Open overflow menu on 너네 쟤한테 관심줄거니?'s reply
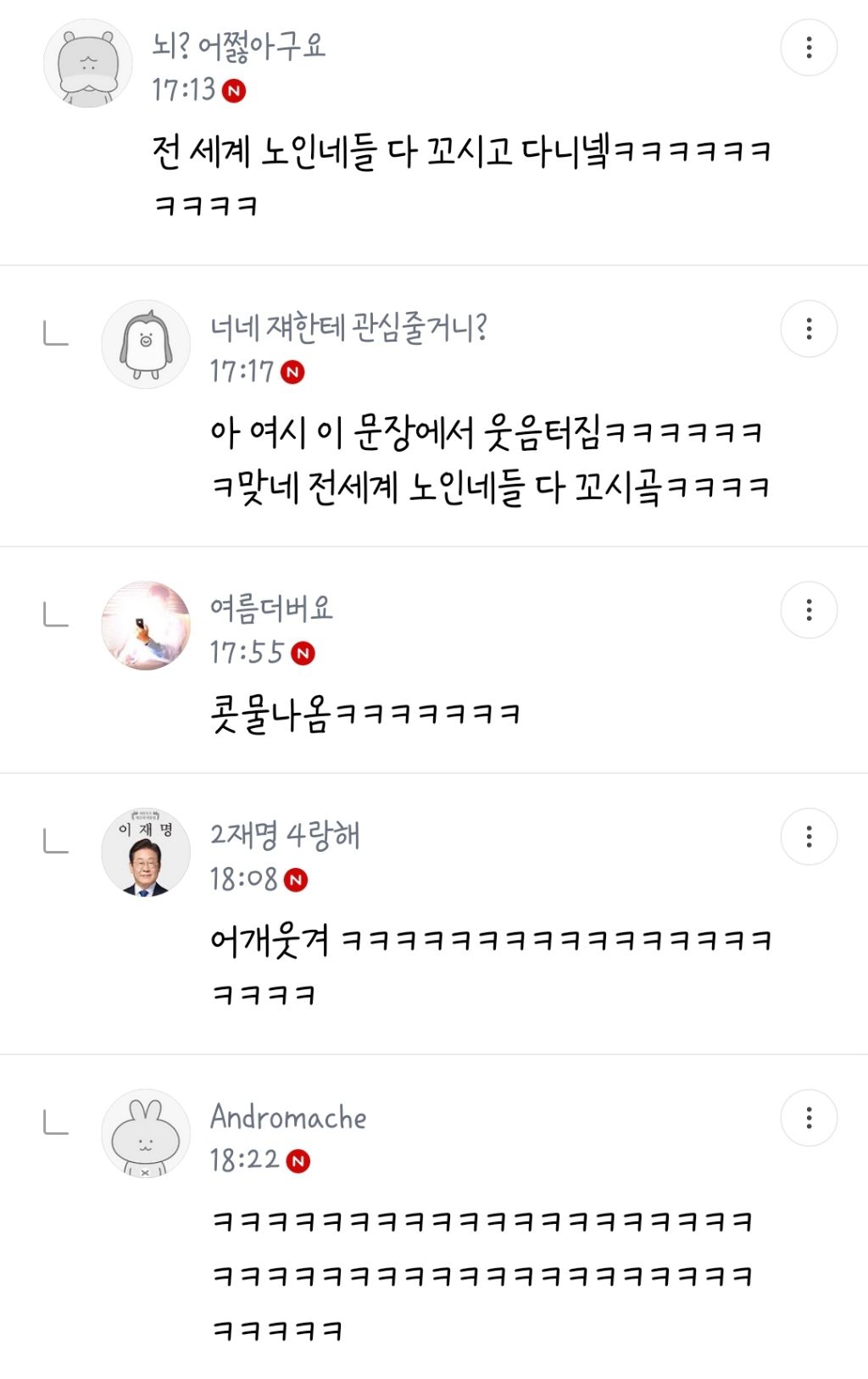Image resolution: width=868 pixels, height=1379 pixels. 809,328
